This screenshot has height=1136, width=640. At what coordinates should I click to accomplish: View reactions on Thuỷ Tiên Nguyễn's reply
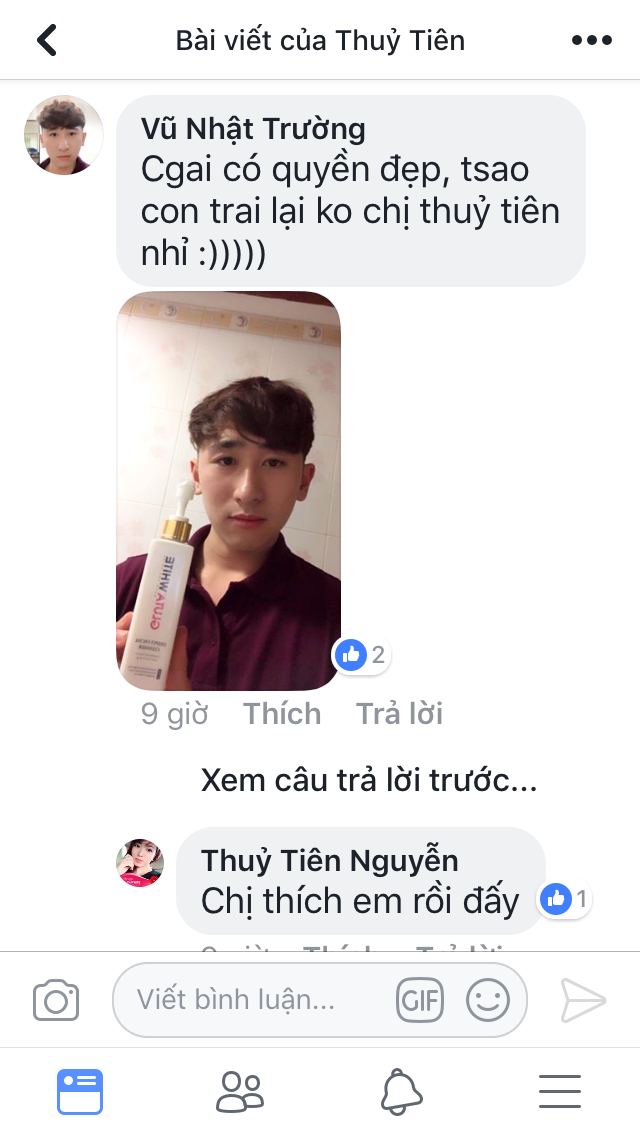565,899
